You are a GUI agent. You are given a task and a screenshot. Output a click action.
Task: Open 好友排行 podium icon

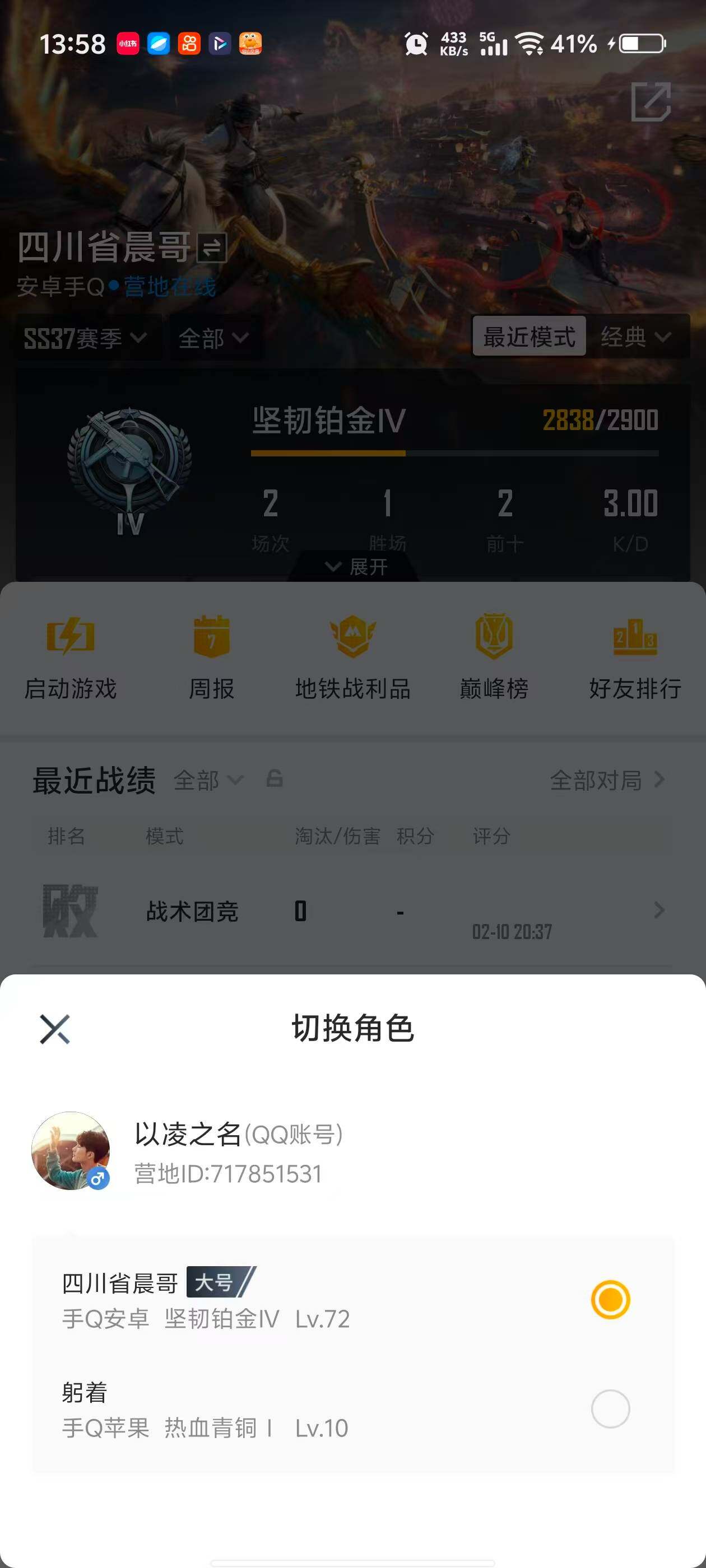635,639
